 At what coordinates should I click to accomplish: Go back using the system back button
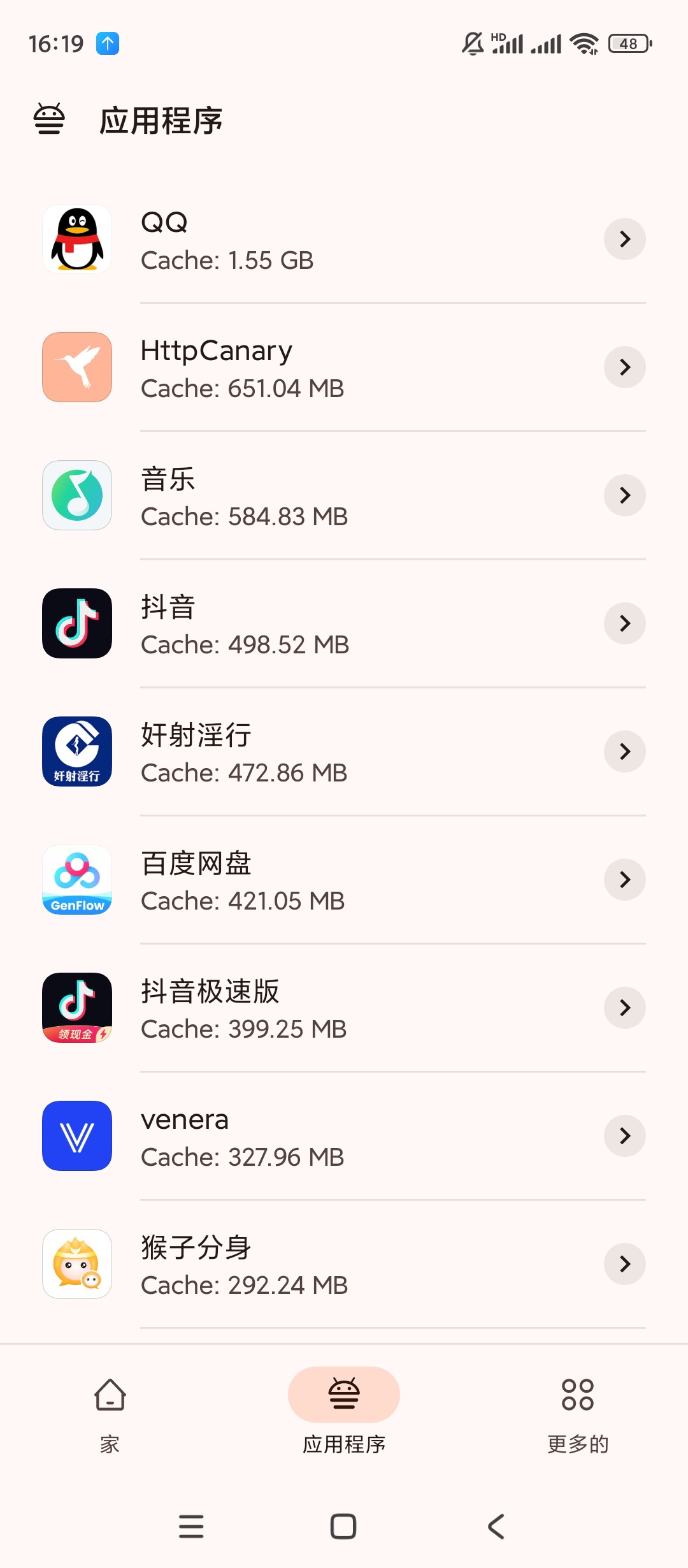(496, 1527)
